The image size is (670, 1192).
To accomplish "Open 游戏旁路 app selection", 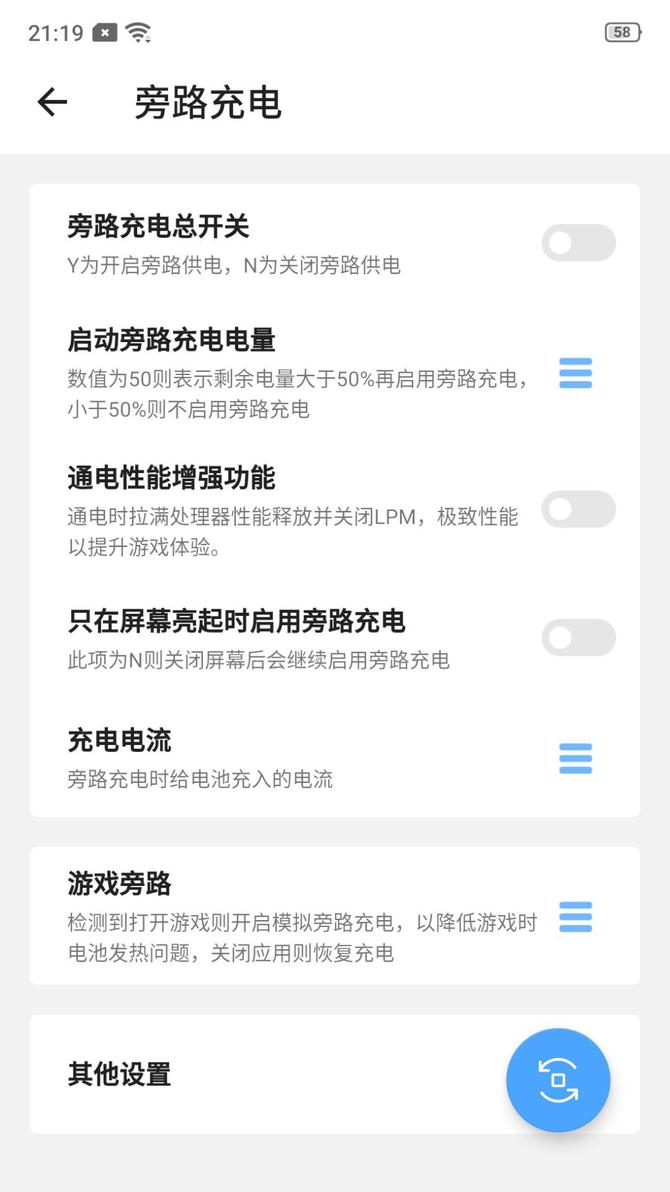I will (576, 917).
